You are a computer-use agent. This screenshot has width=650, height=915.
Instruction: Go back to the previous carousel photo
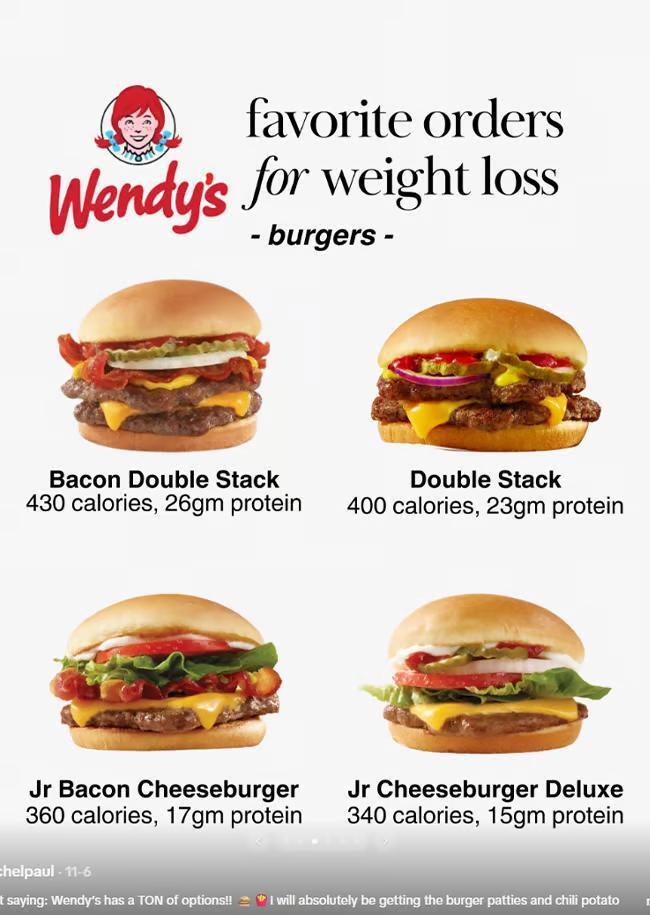pos(259,842)
